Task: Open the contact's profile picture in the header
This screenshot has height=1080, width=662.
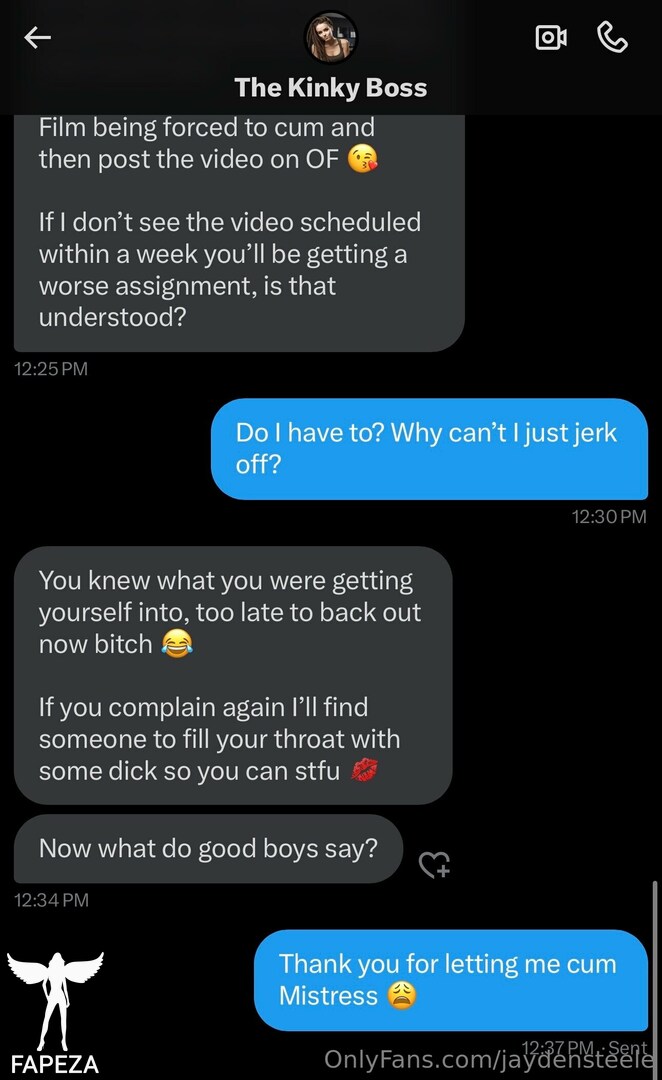Action: (330, 38)
